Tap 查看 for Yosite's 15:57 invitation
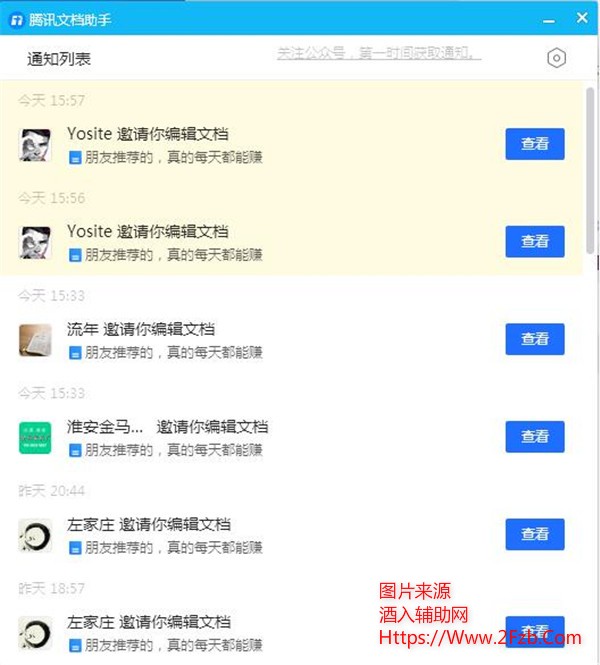The height and width of the screenshot is (665, 600). point(534,144)
